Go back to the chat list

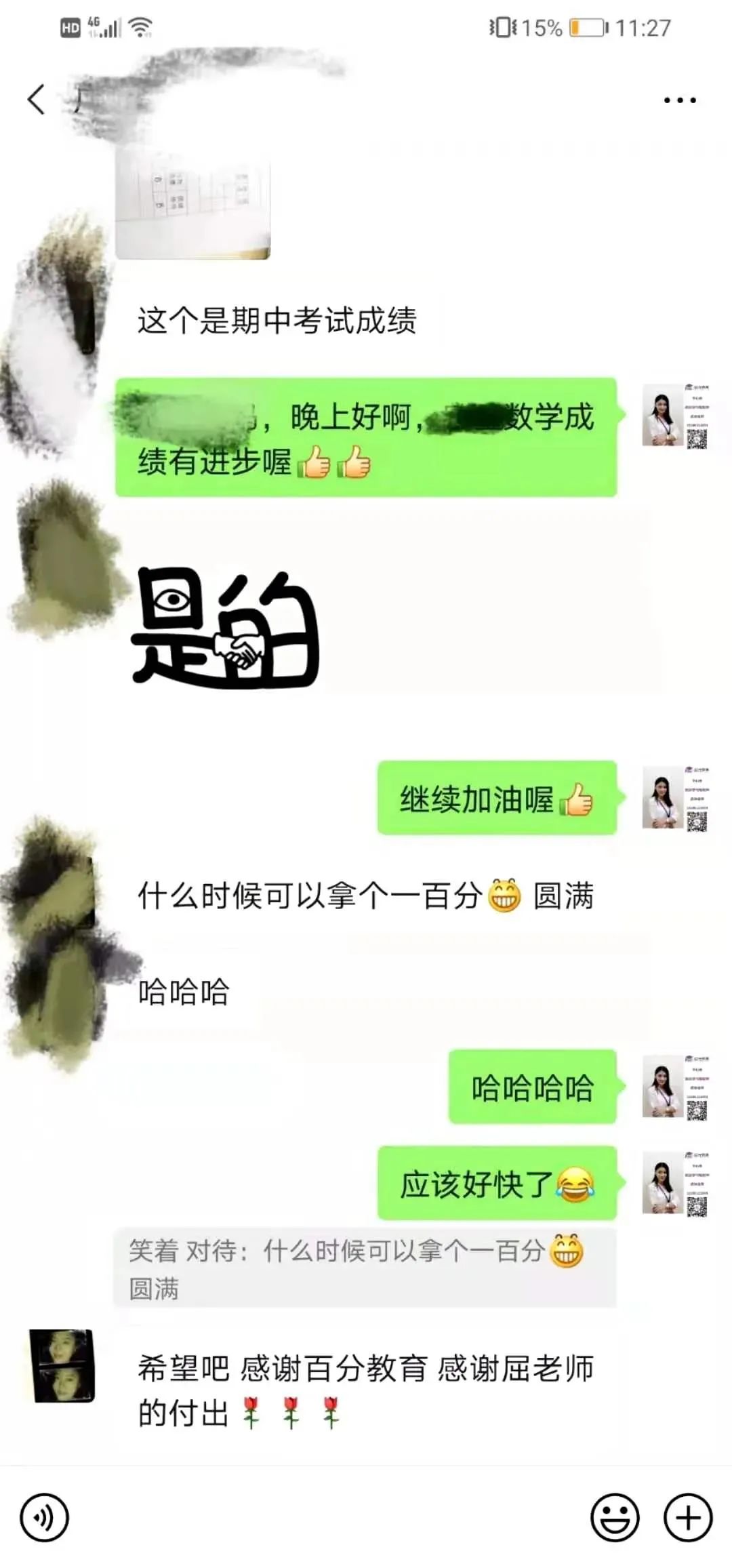[x=37, y=100]
